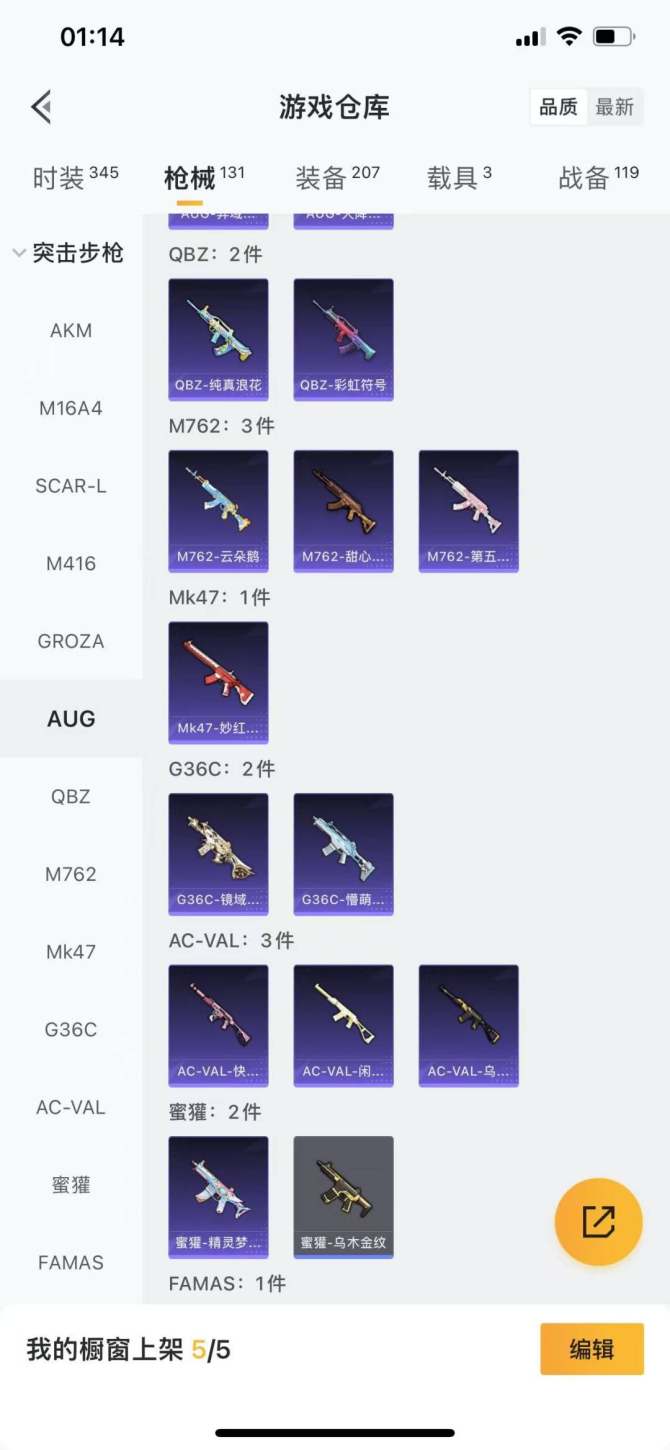This screenshot has height=1450, width=670.
Task: Switch to the 战备 tab
Action: pos(598,178)
